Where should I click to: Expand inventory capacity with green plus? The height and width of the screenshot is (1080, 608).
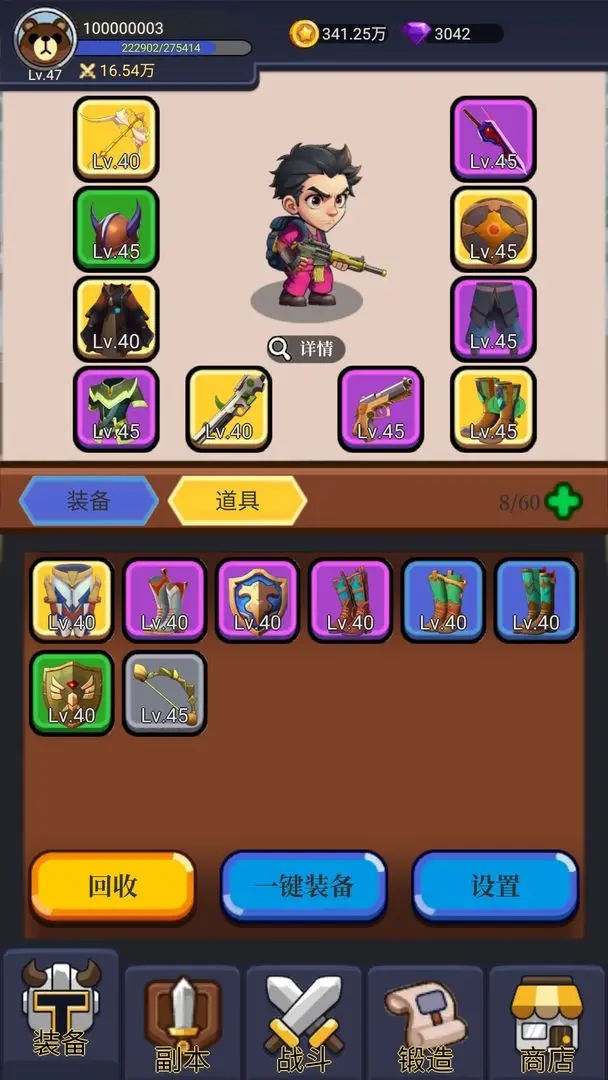(564, 501)
